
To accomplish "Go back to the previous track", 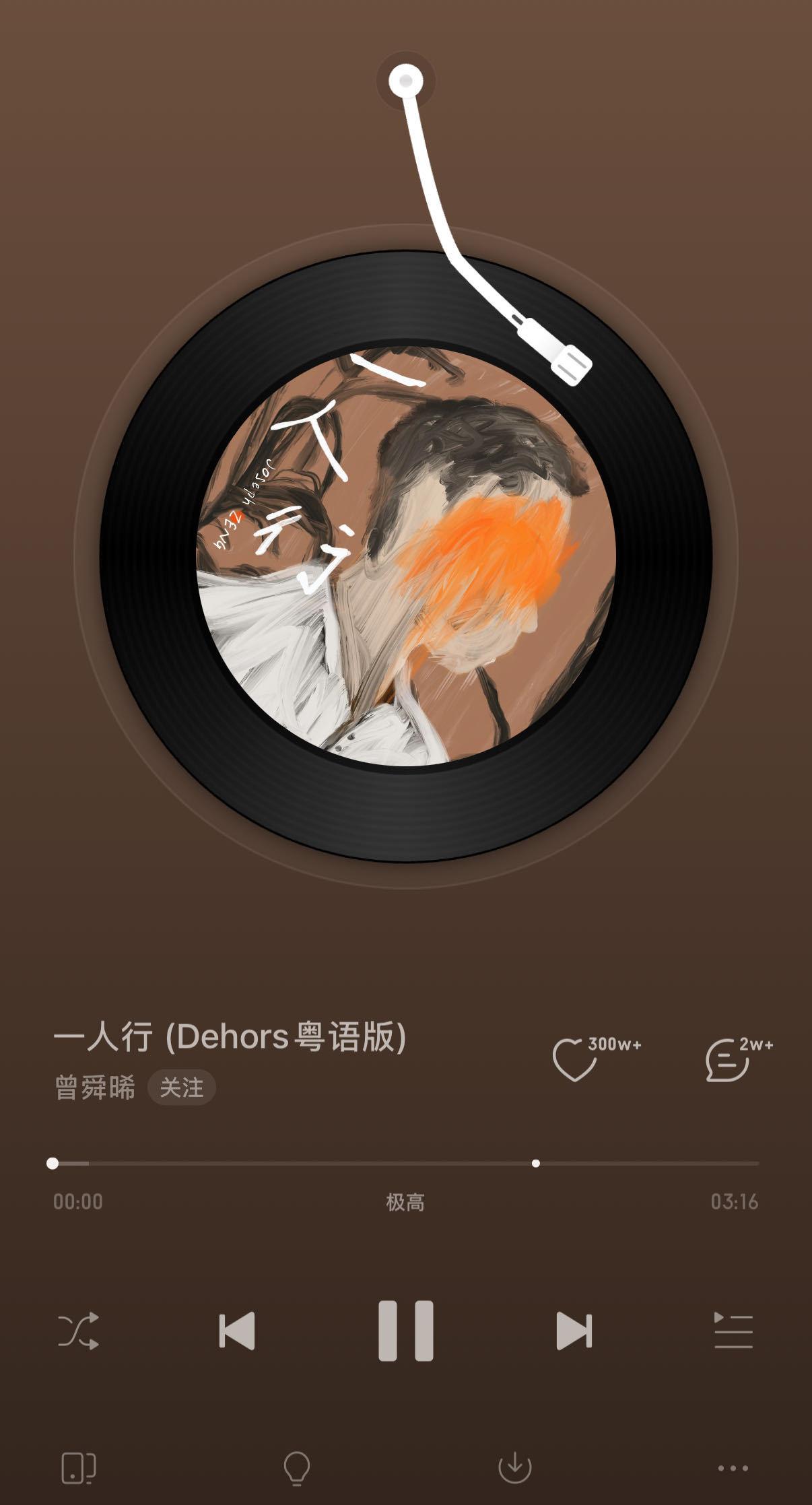I will pos(237,1331).
